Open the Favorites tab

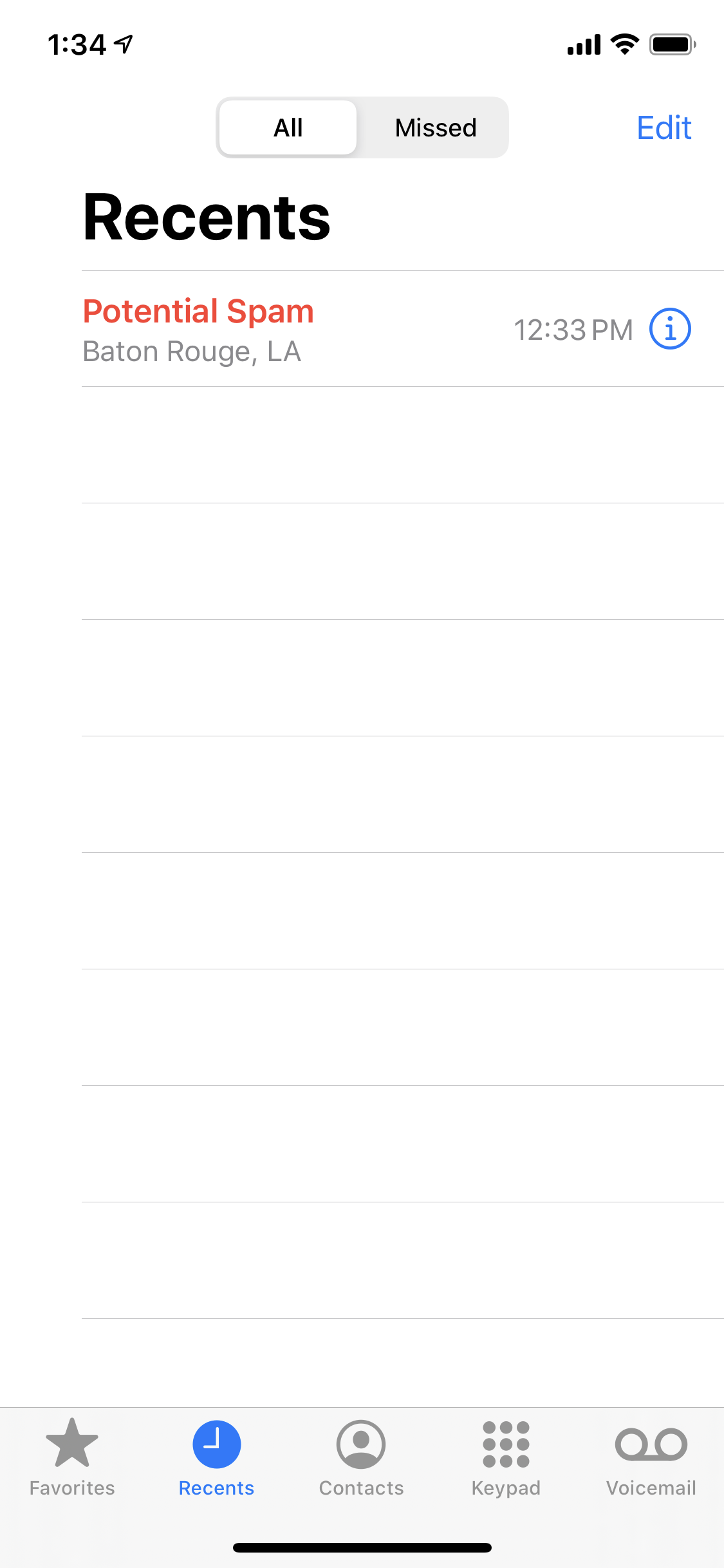point(72,1458)
